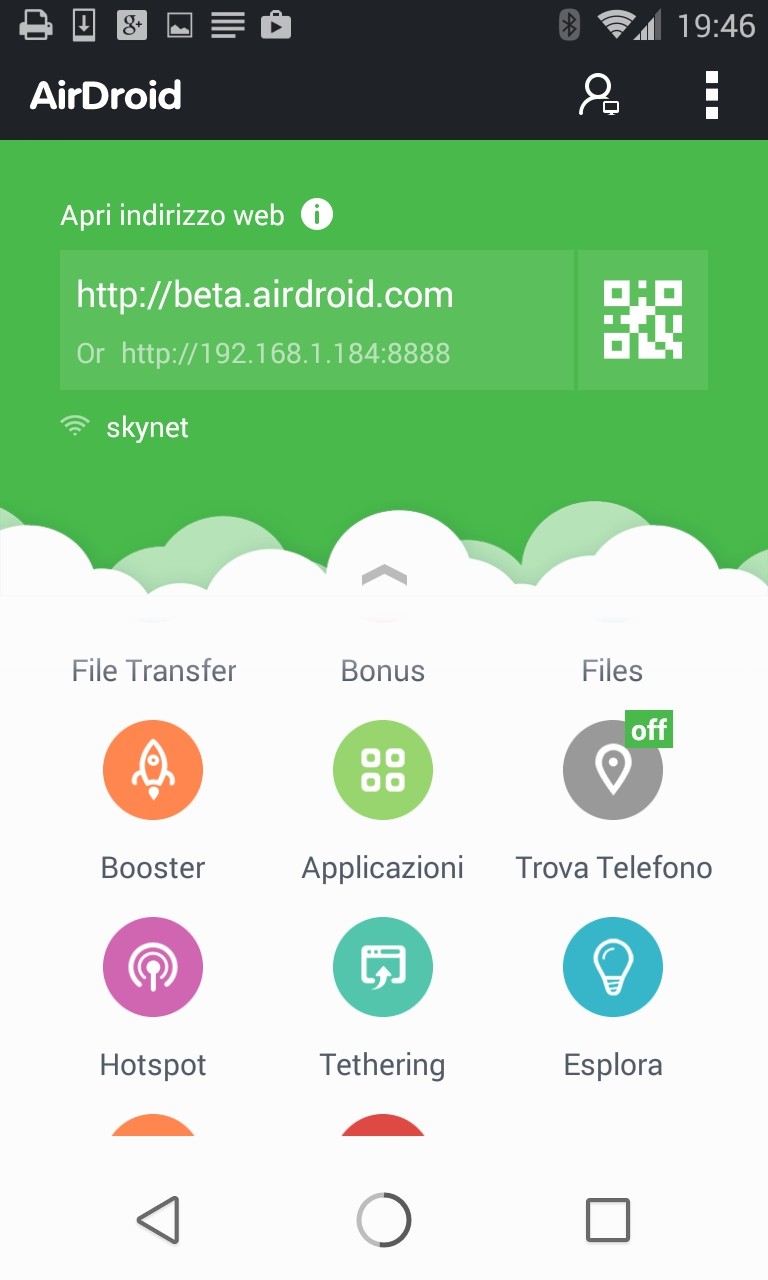
Task: Open Bonus
Action: tap(383, 670)
